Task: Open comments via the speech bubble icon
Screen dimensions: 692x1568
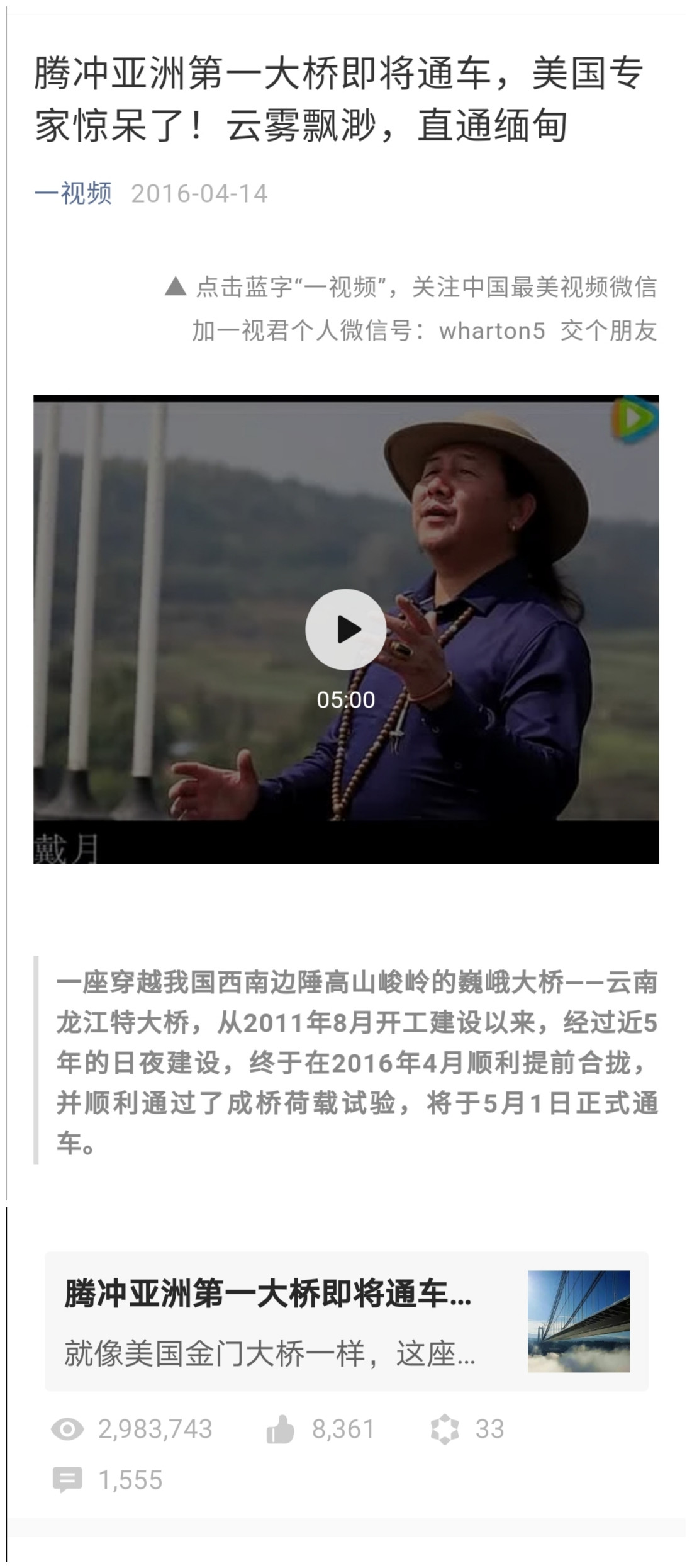Action: coord(68,1478)
